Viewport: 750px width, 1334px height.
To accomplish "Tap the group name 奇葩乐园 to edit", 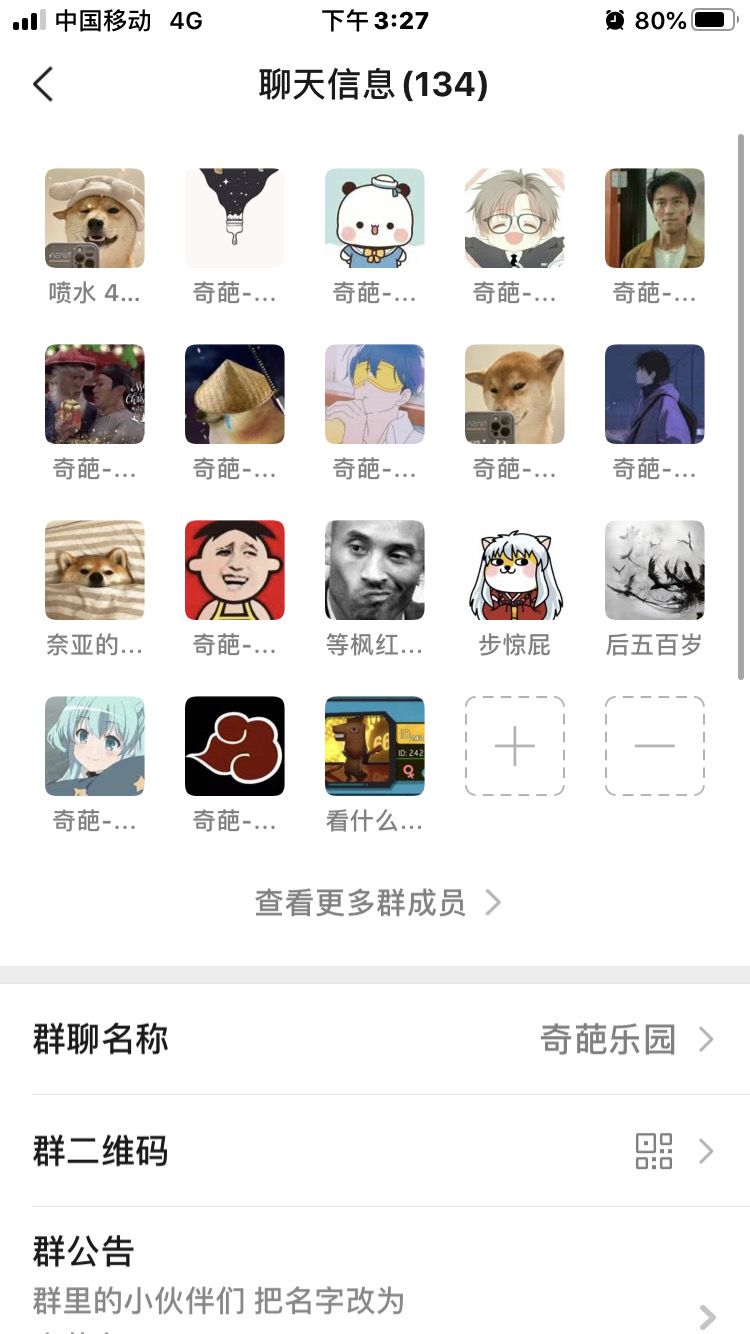I will [610, 1040].
